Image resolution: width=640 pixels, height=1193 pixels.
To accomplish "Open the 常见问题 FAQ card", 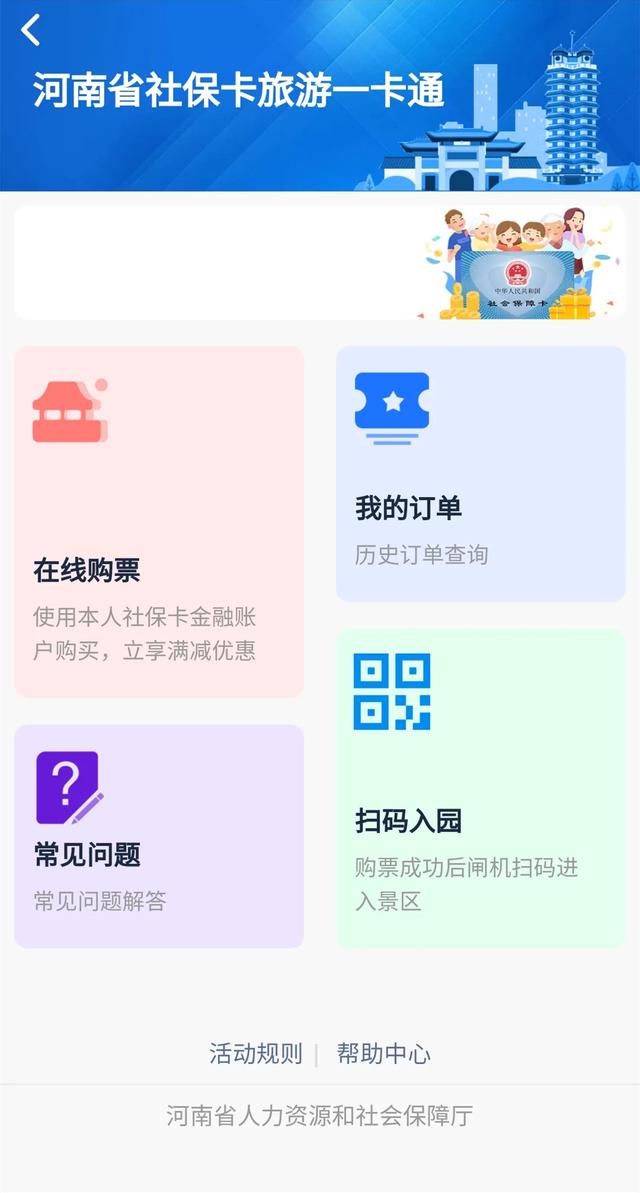I will pyautogui.click(x=159, y=836).
